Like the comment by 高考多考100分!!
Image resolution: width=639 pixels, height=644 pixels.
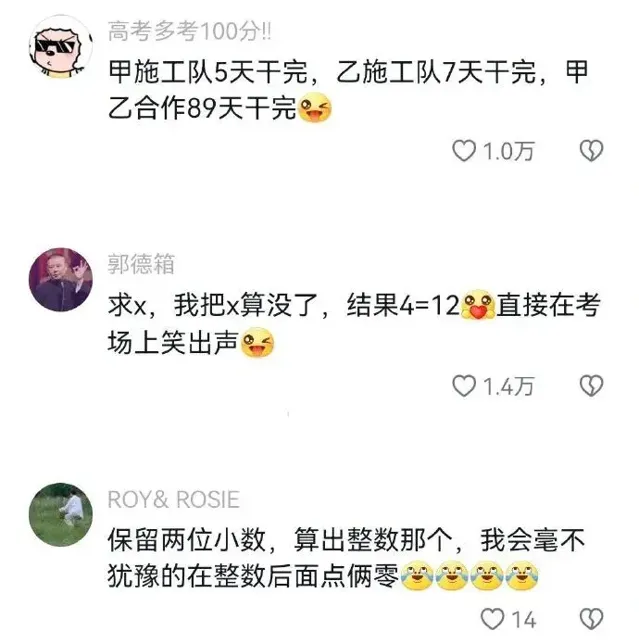click(x=465, y=151)
